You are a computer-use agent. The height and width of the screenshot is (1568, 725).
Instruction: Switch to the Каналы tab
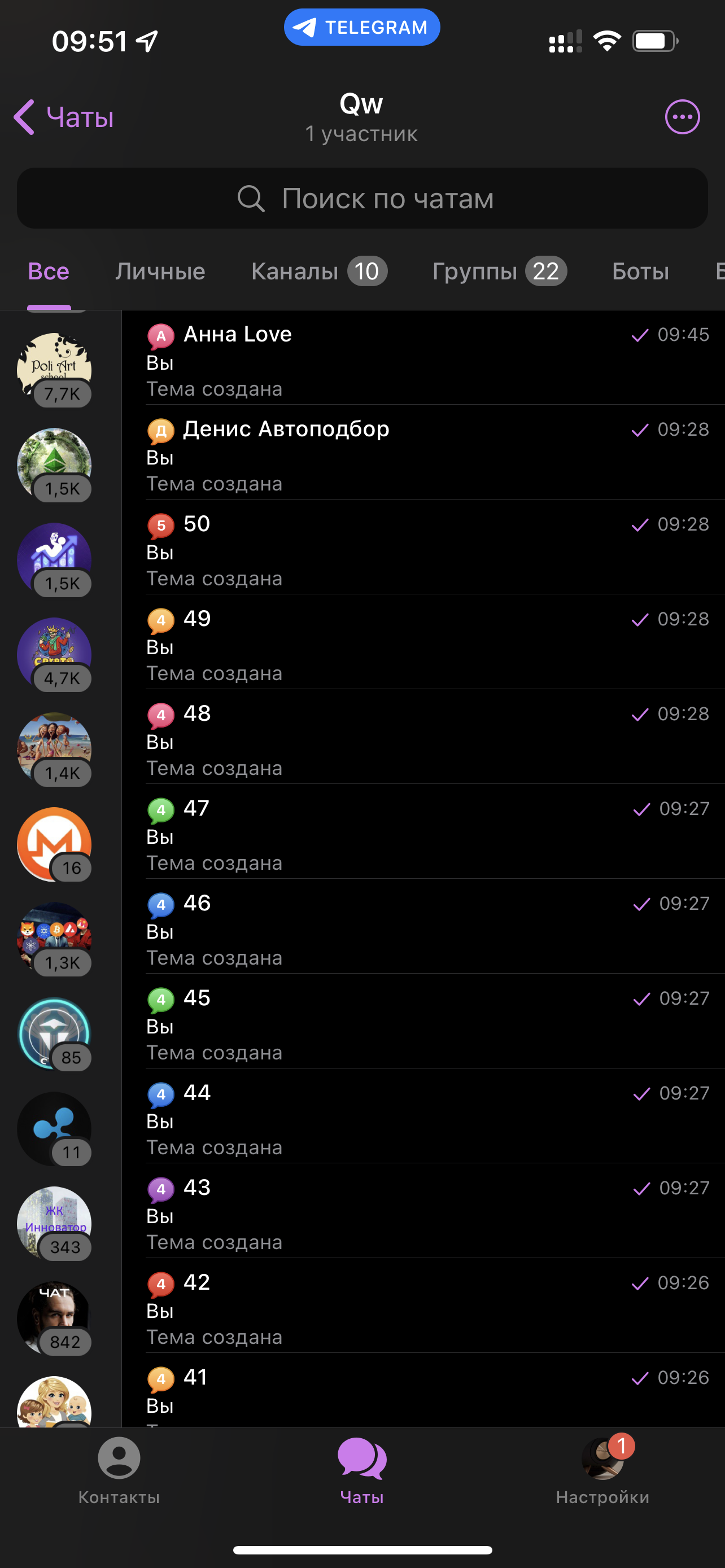coord(318,271)
